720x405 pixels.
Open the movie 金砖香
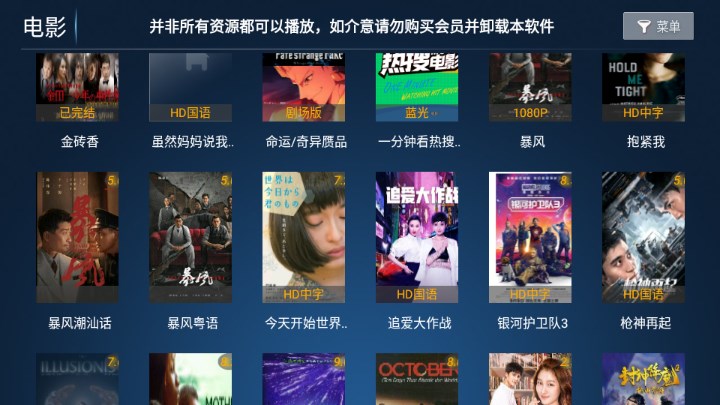click(78, 88)
